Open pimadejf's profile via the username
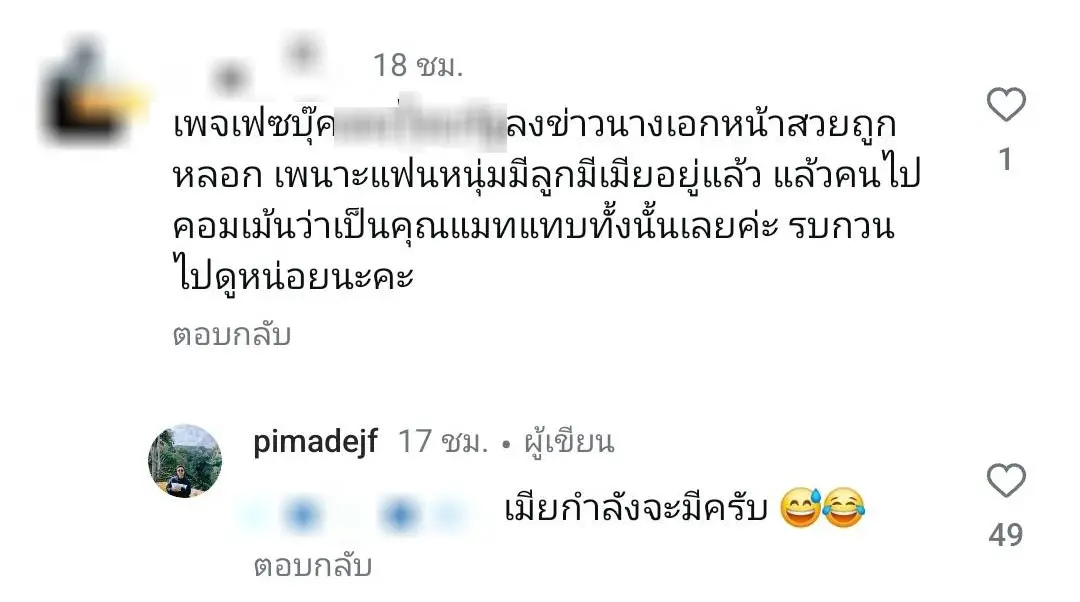 pos(316,441)
